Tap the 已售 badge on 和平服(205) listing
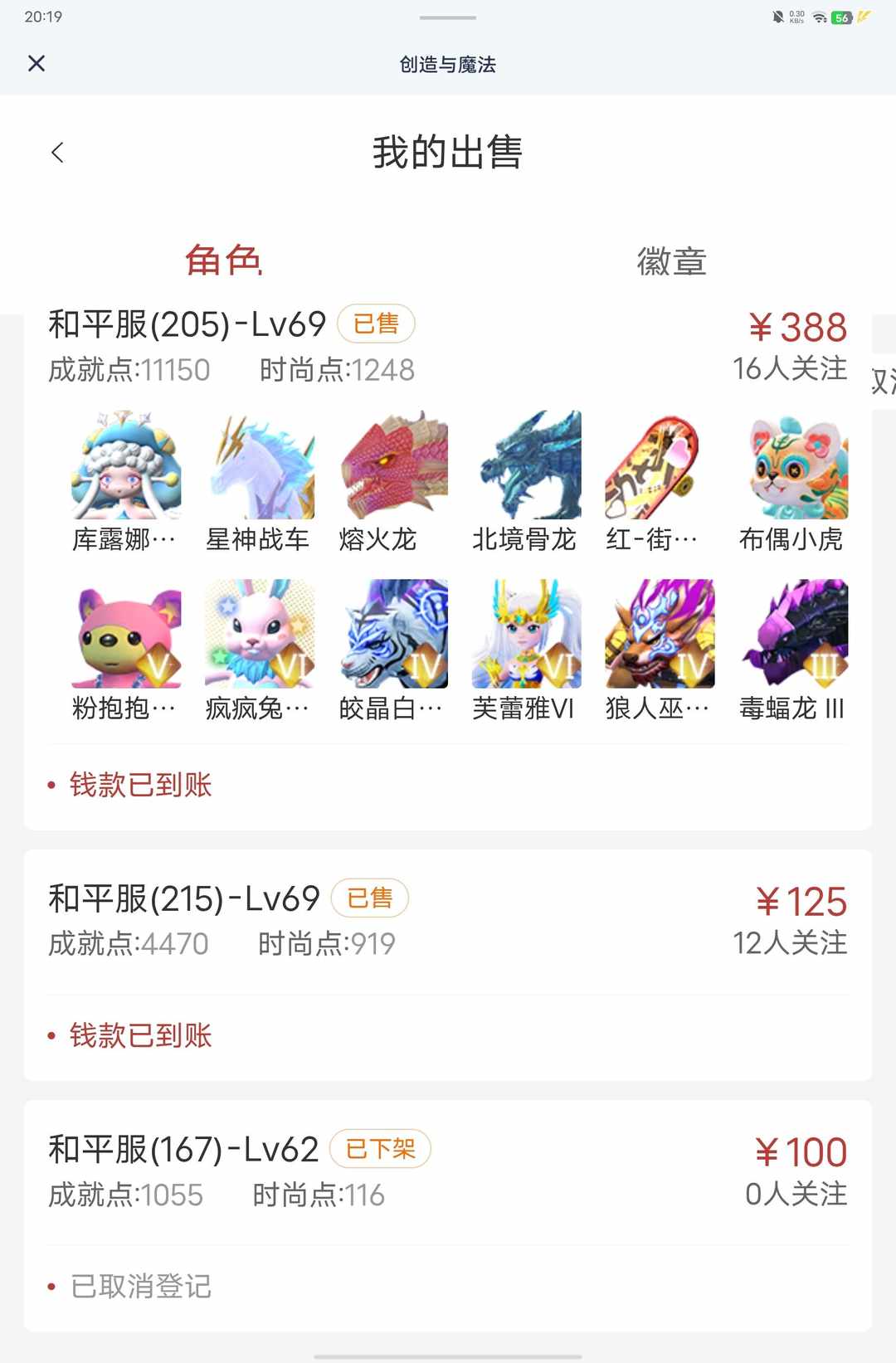The width and height of the screenshot is (896, 1363). (x=376, y=324)
